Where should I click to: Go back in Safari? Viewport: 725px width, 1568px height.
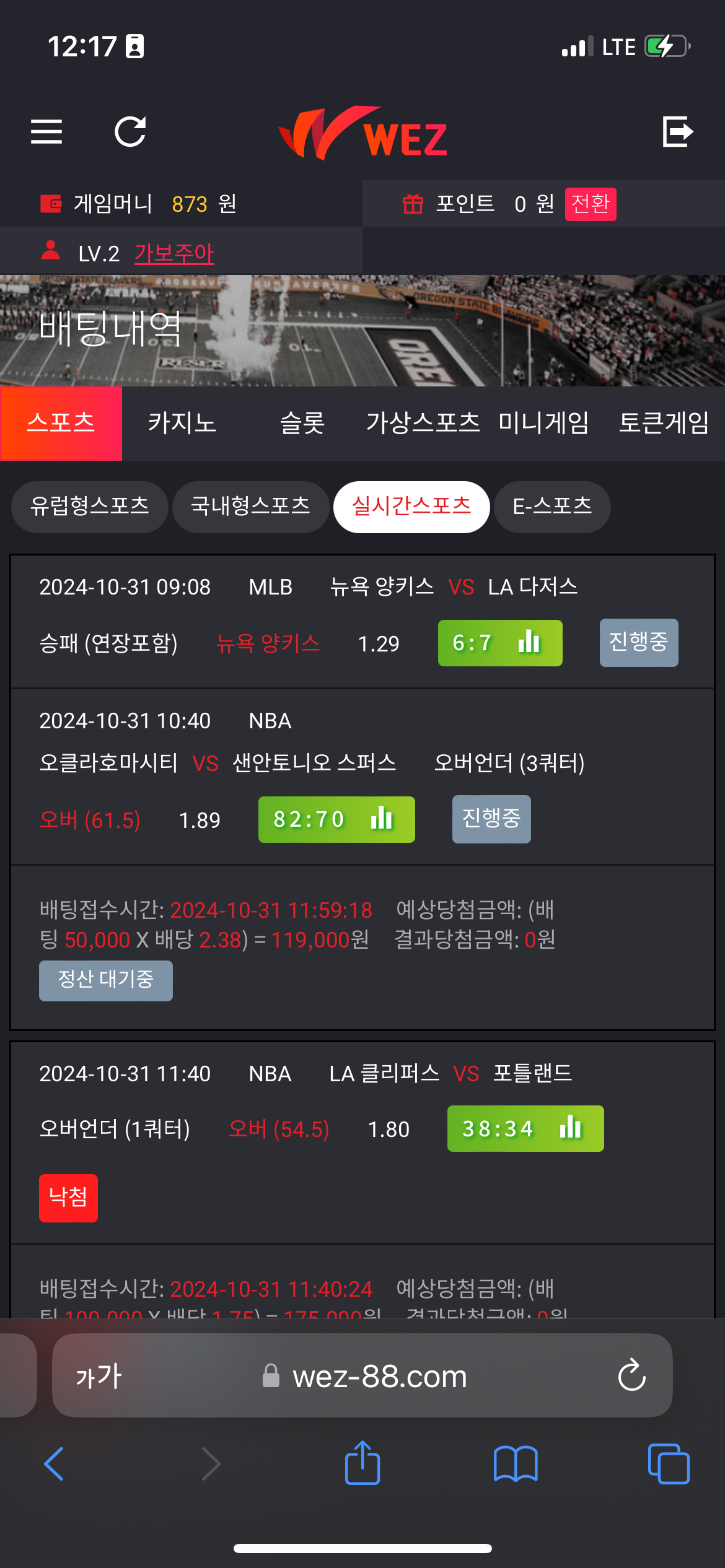click(54, 1463)
